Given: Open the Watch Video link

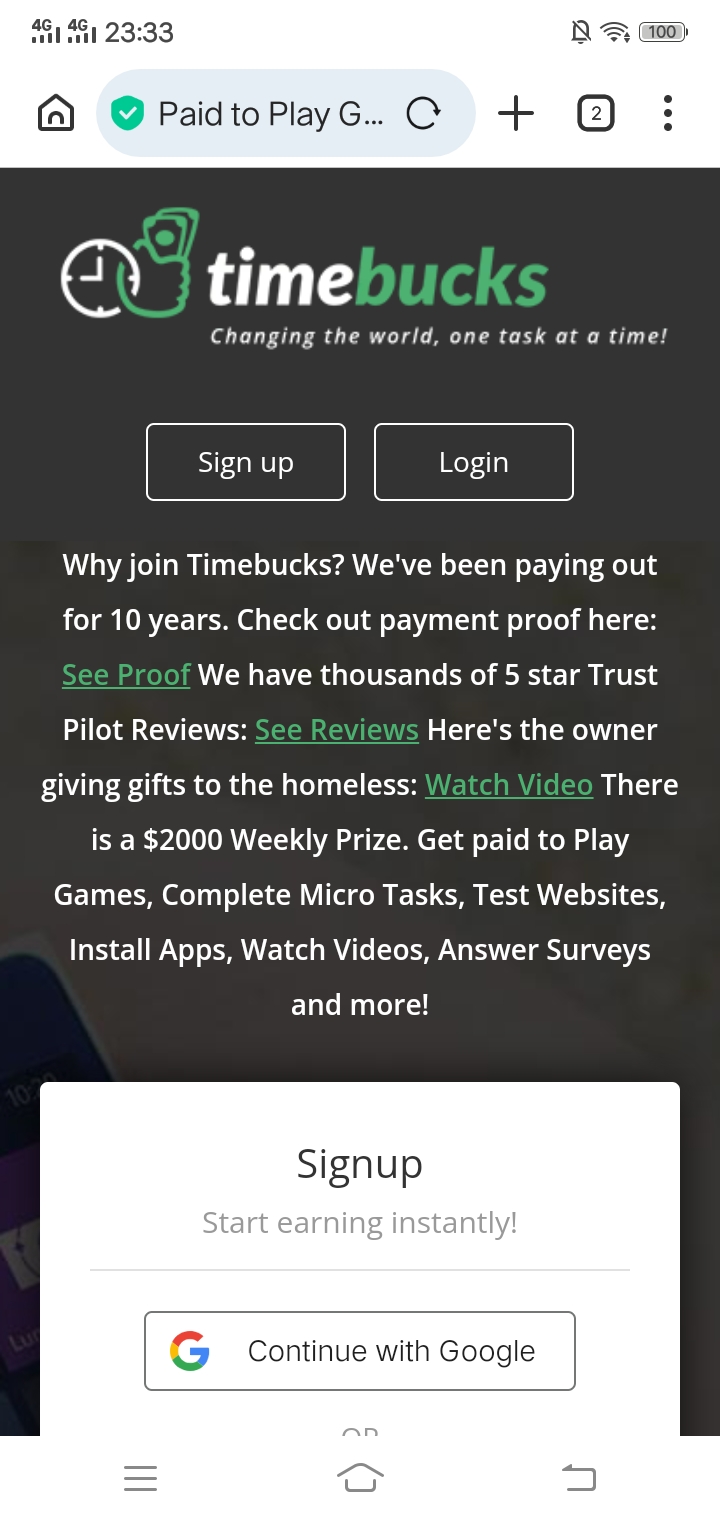Looking at the screenshot, I should 509,785.
